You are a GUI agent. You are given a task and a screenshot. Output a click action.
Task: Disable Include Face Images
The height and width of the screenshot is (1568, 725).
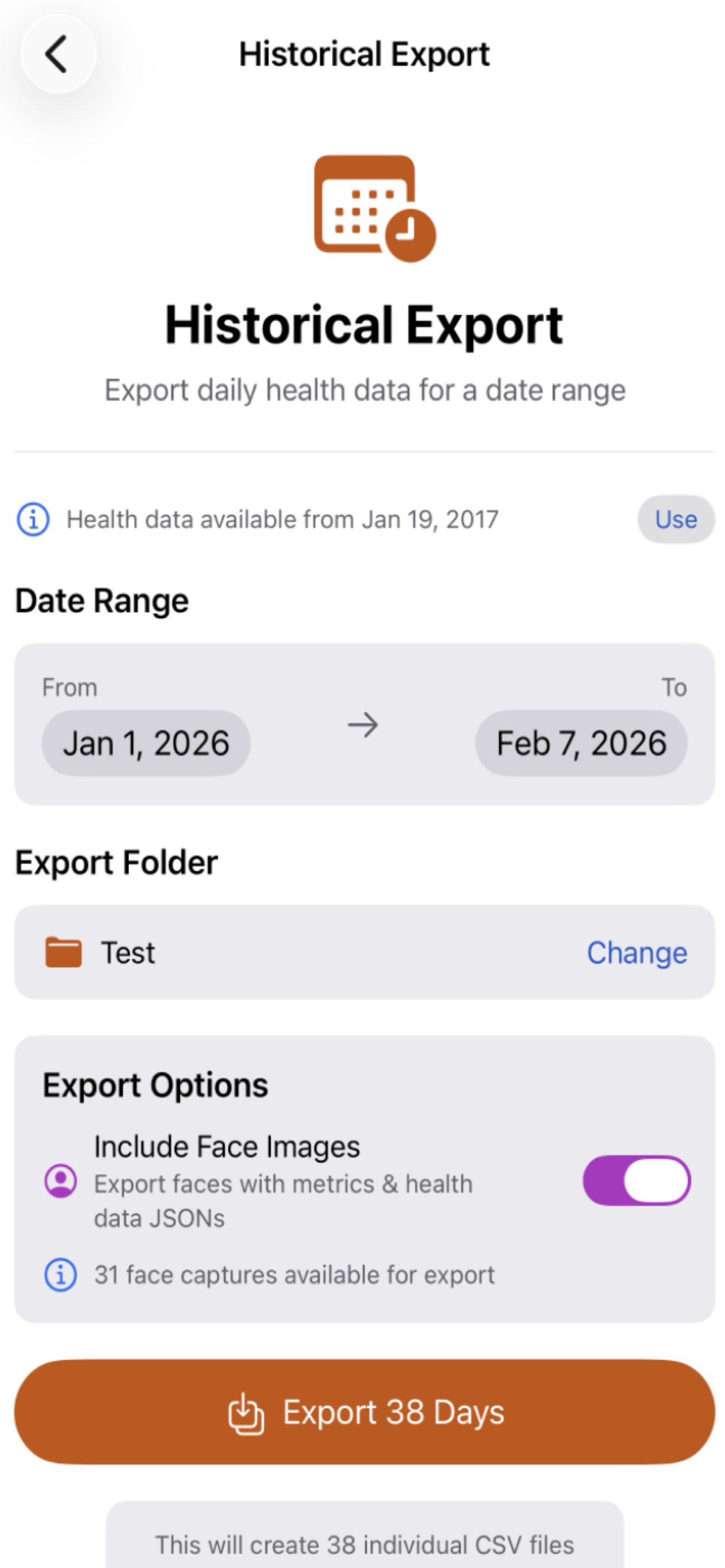click(x=636, y=1180)
